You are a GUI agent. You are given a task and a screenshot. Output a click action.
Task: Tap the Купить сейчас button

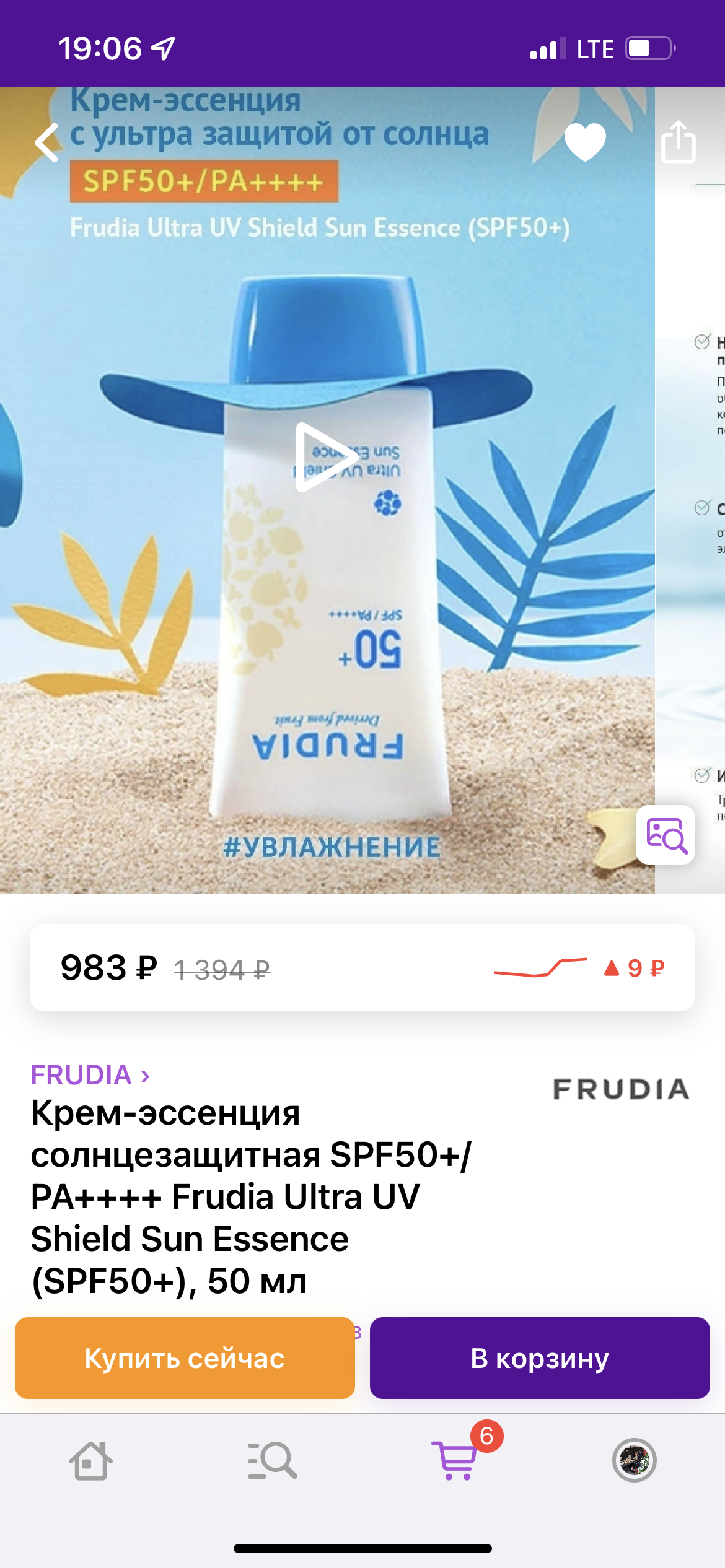(185, 1359)
